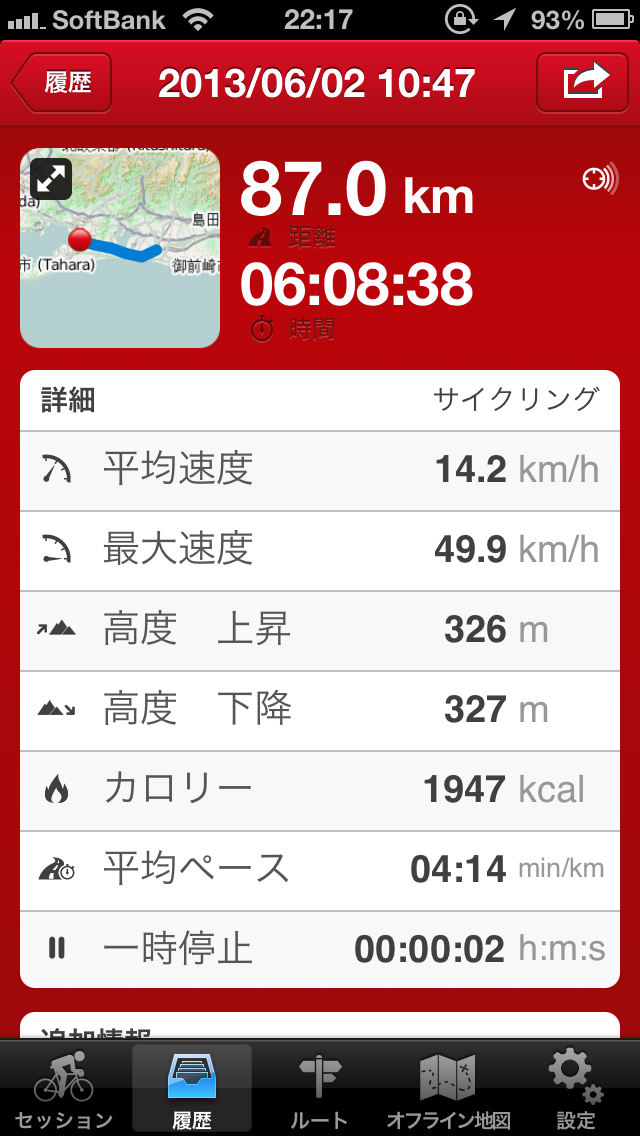Go back to 履歴 list
The height and width of the screenshot is (1136, 640).
point(63,82)
